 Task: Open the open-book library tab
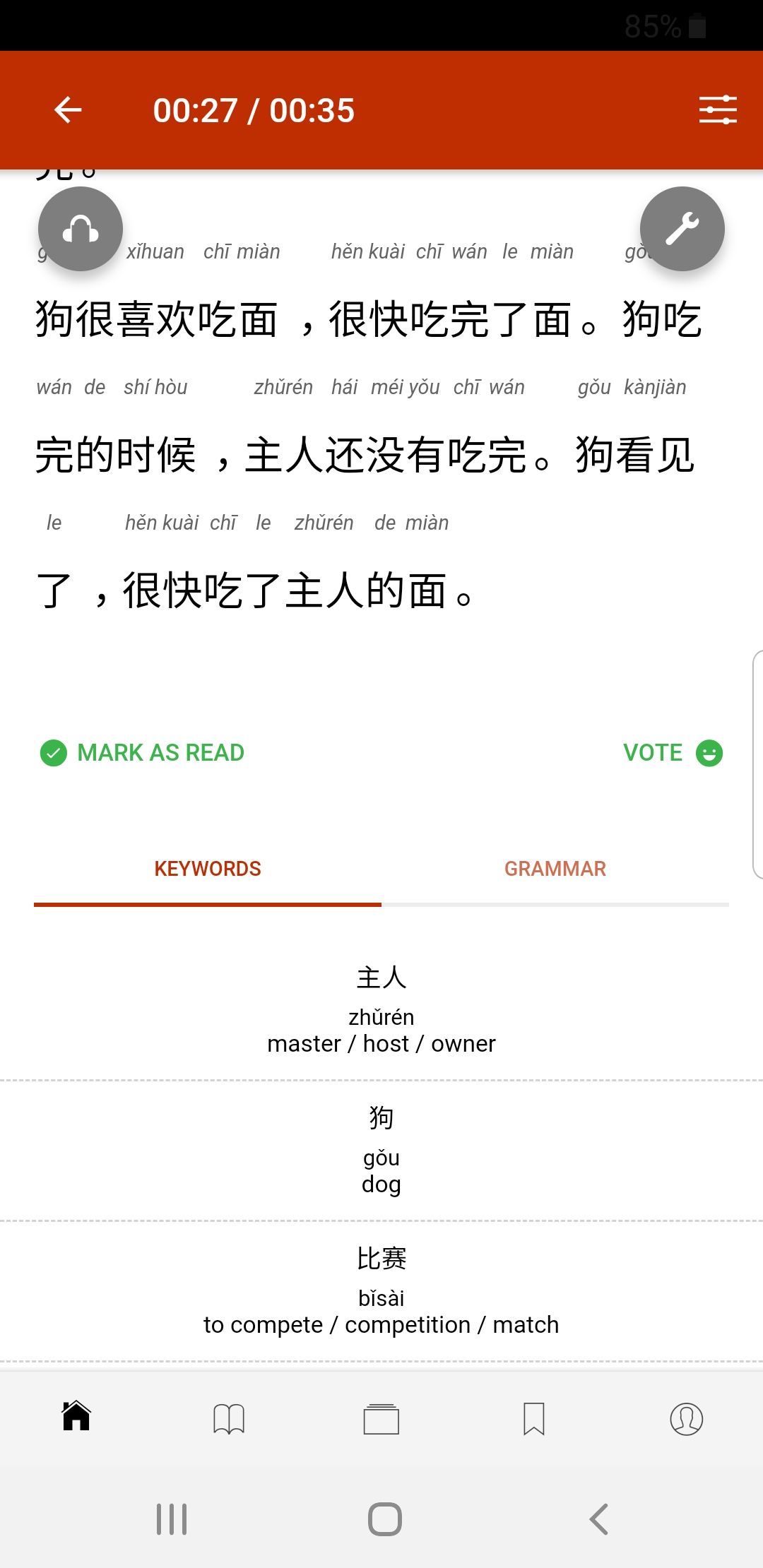pos(229,1418)
